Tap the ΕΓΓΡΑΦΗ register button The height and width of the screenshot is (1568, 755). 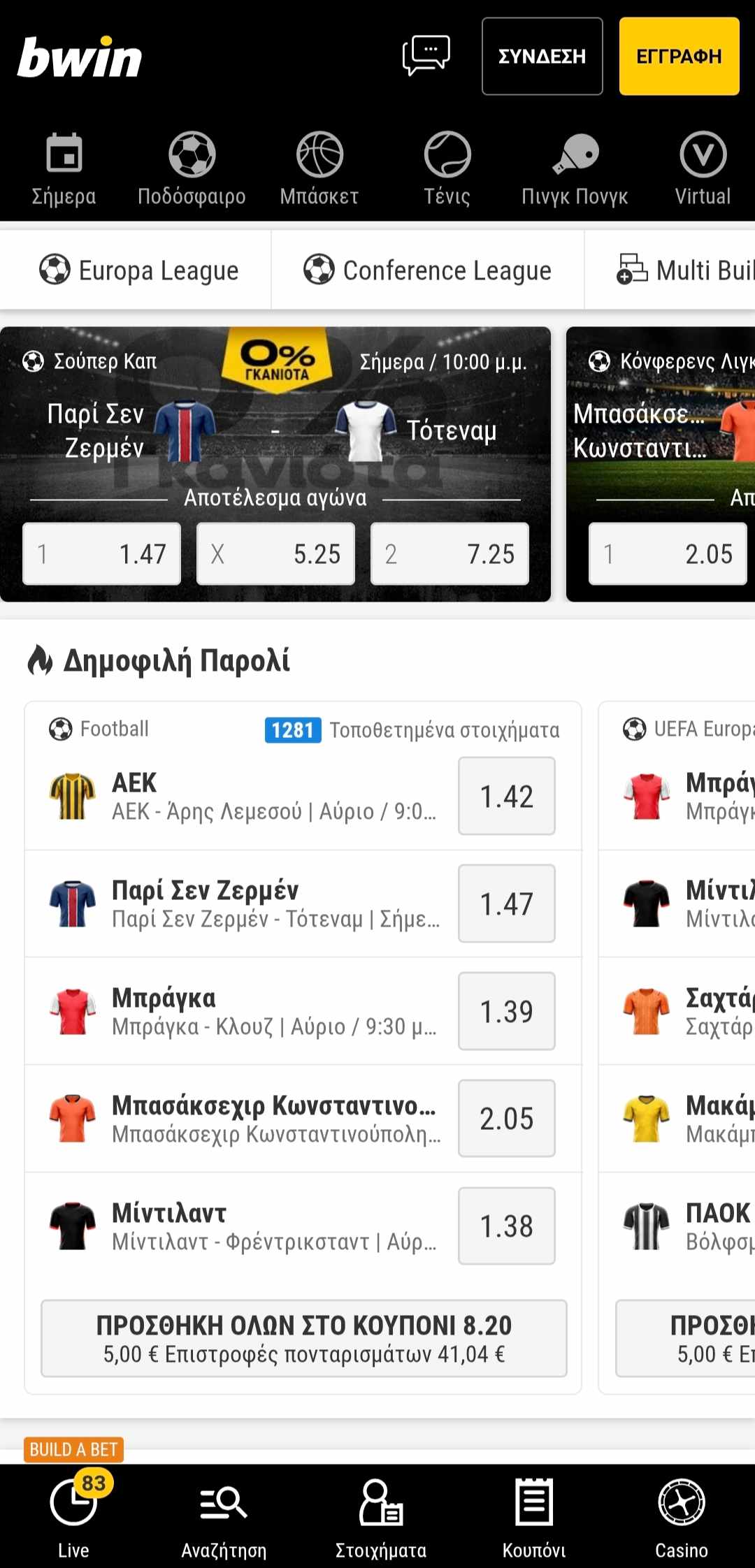pos(679,56)
